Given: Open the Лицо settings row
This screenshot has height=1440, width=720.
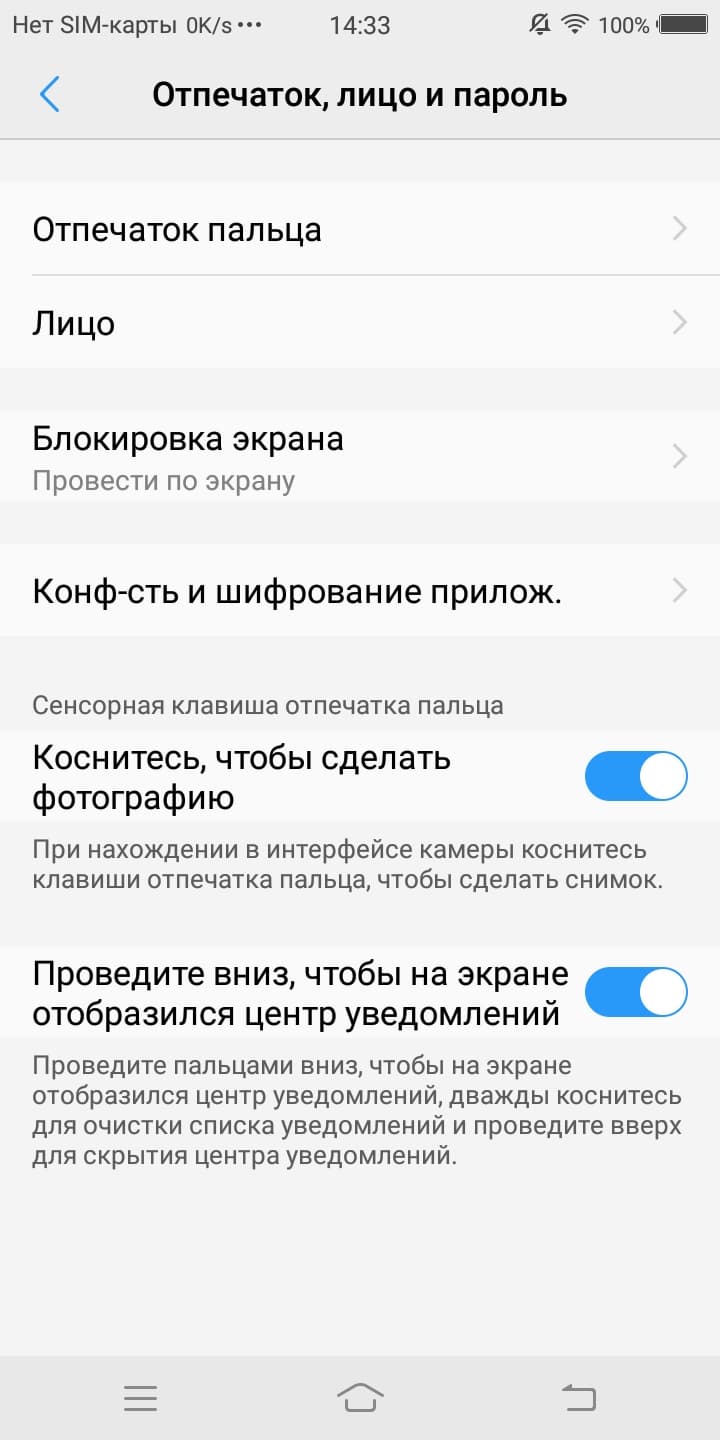Looking at the screenshot, I should pyautogui.click(x=360, y=322).
